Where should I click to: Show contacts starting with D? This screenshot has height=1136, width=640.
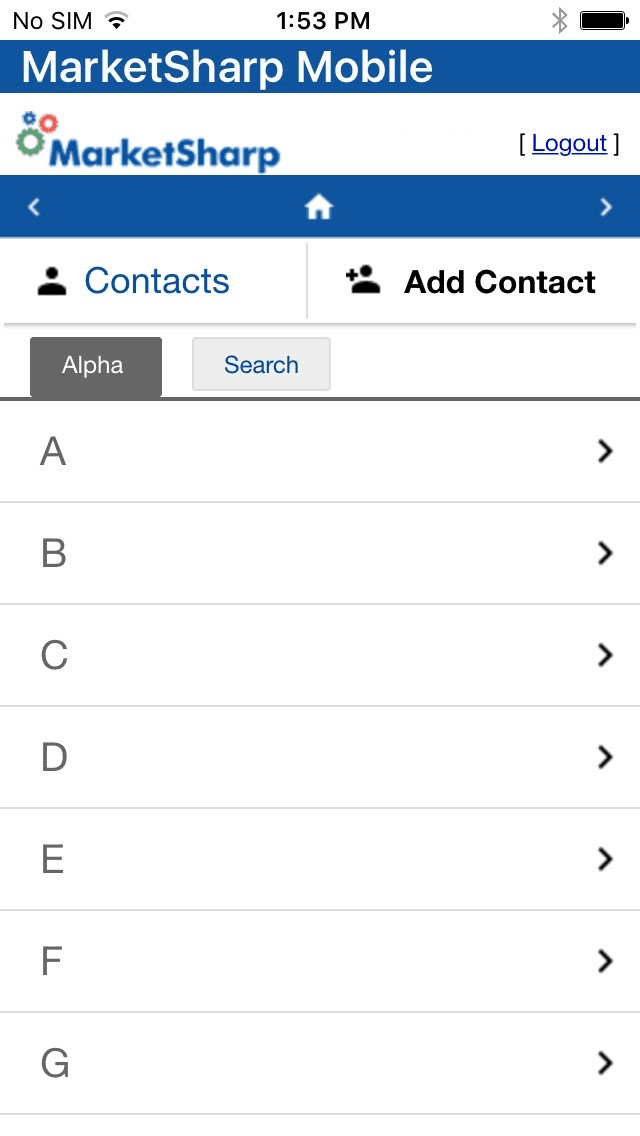click(320, 757)
